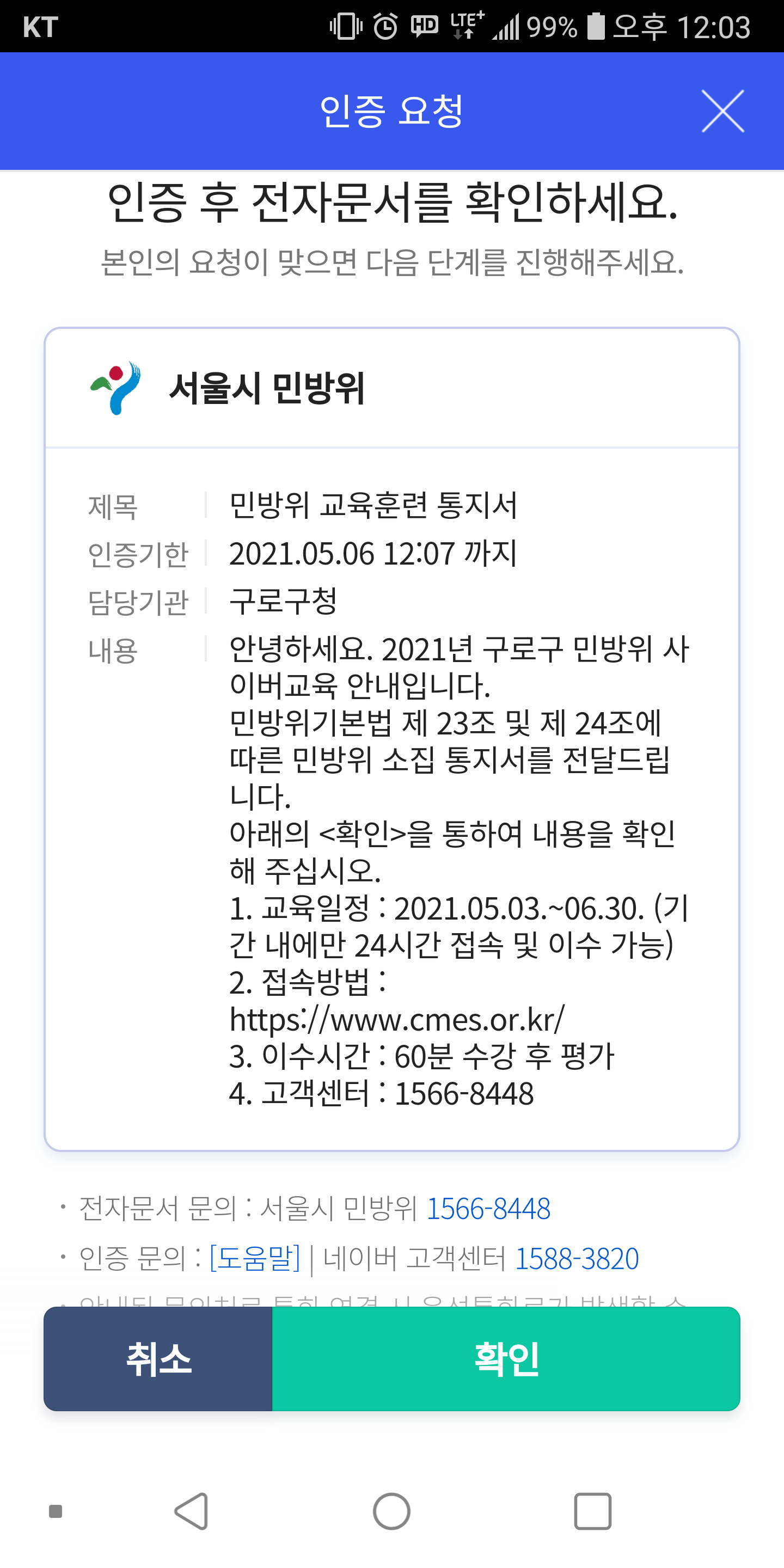Viewport: 784px width, 1568px height.
Task: Open the [도움말] help link
Action: pyautogui.click(x=255, y=1258)
